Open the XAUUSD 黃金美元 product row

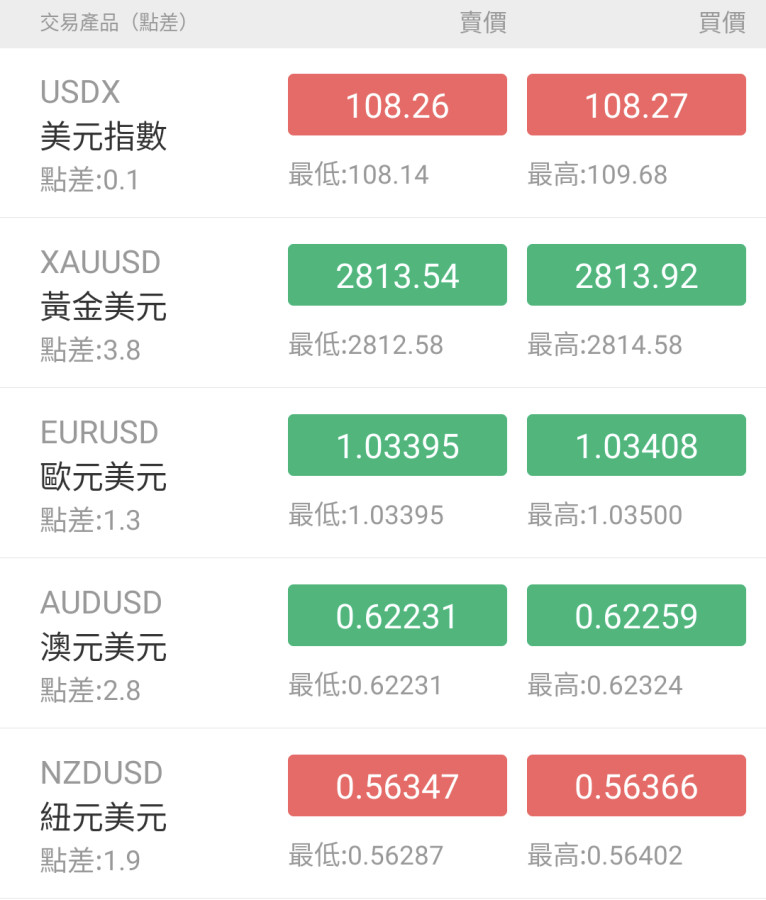(x=104, y=305)
